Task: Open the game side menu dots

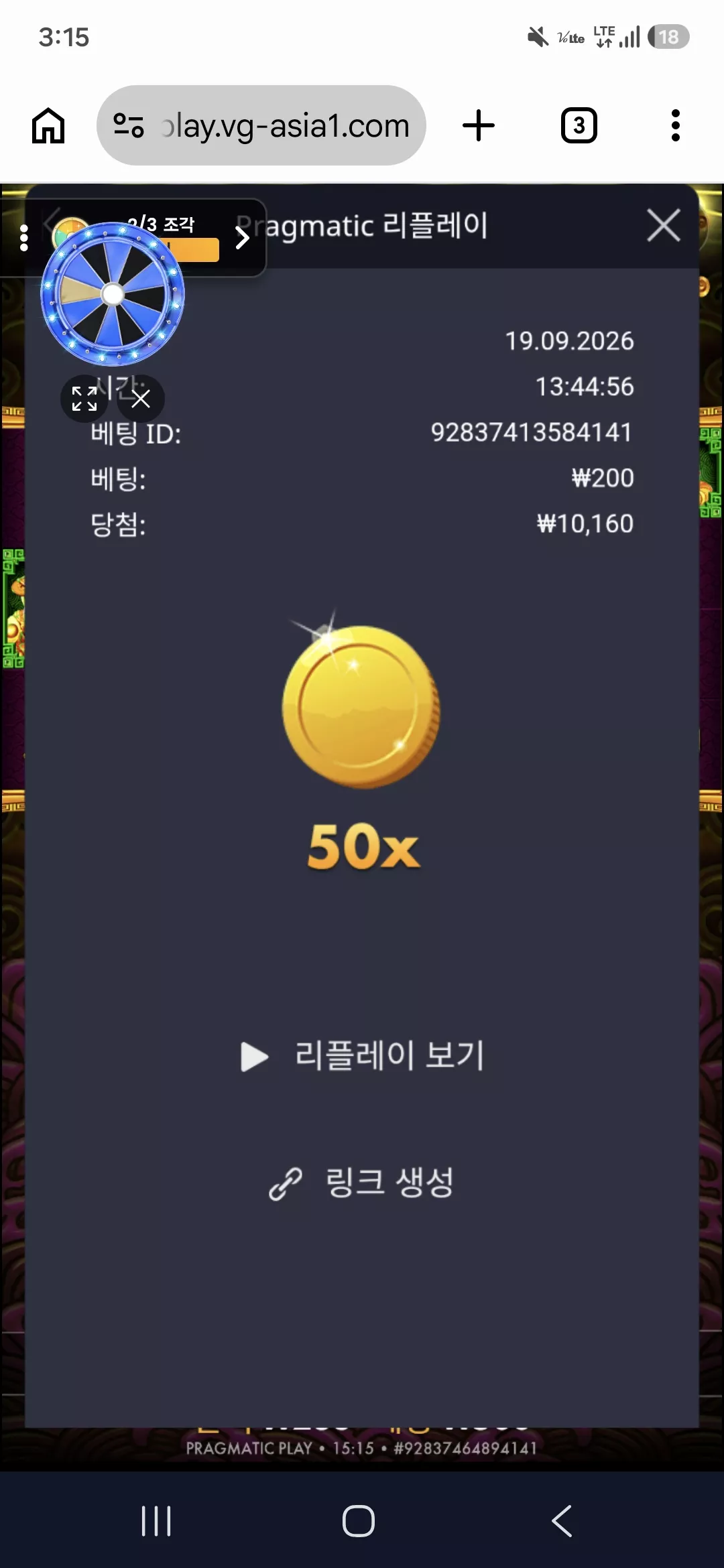Action: point(24,238)
